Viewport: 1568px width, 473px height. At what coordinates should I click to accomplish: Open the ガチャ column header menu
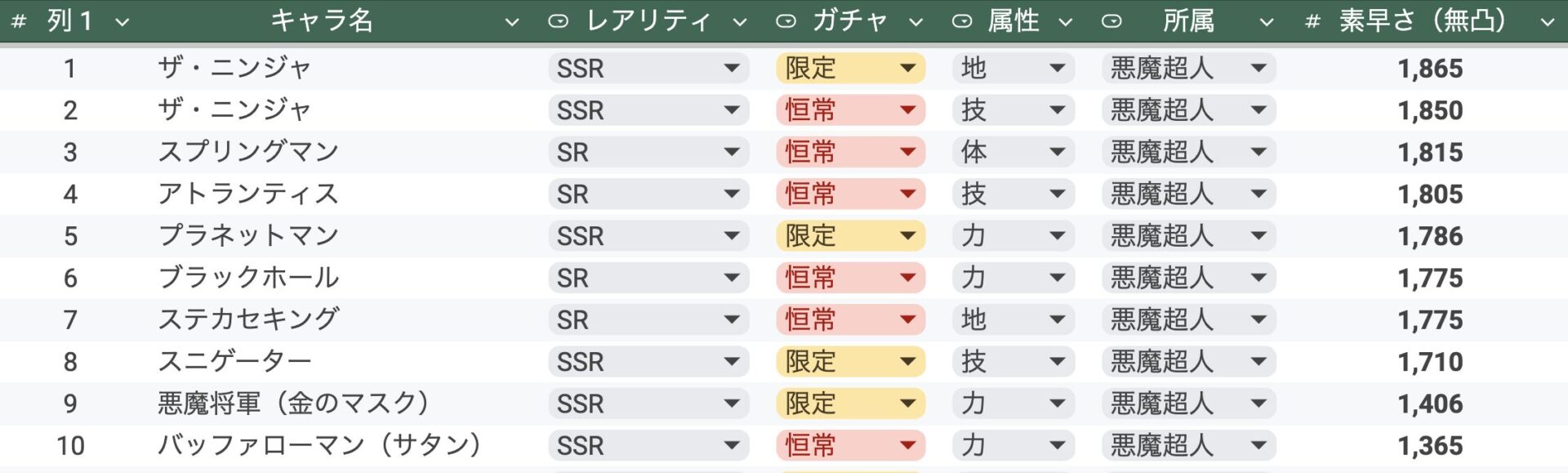(x=915, y=22)
